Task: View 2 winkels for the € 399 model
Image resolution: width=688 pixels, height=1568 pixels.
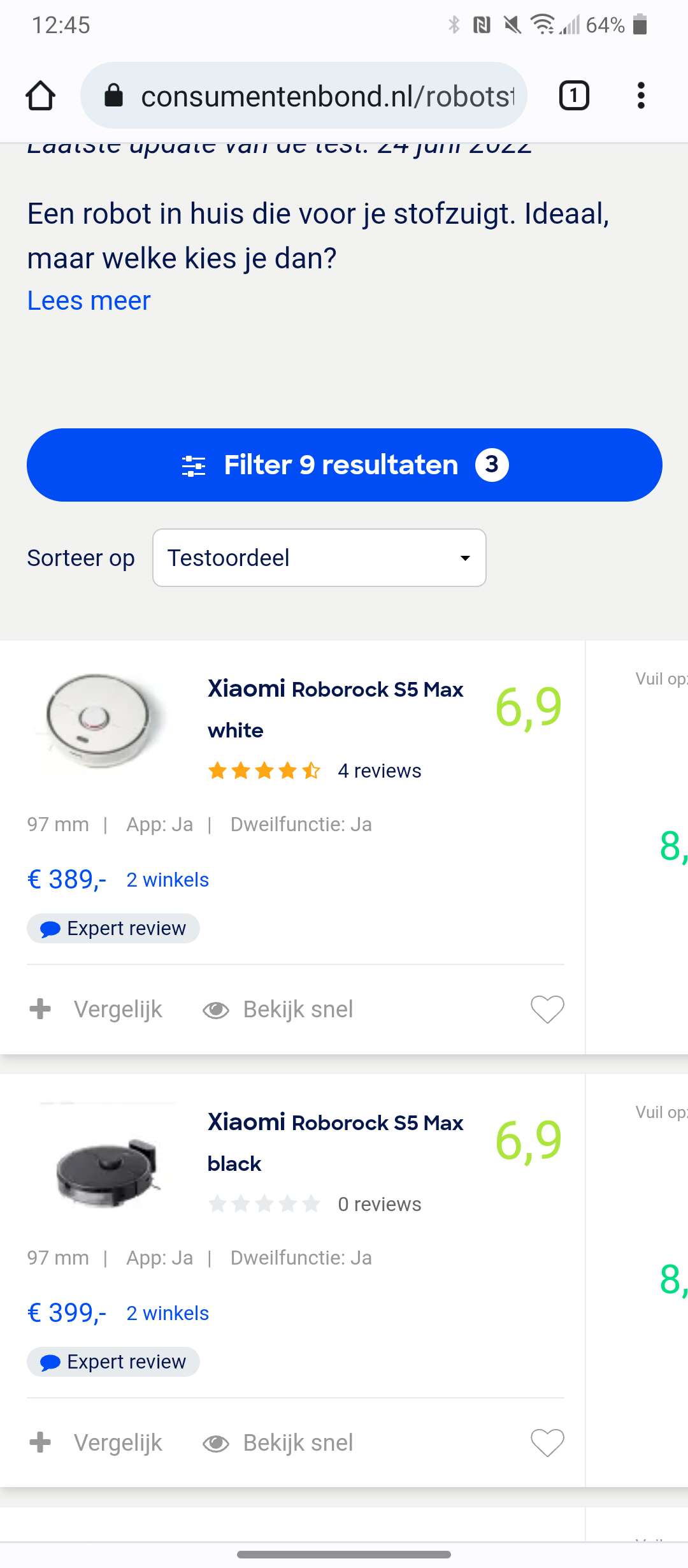Action: [168, 1313]
